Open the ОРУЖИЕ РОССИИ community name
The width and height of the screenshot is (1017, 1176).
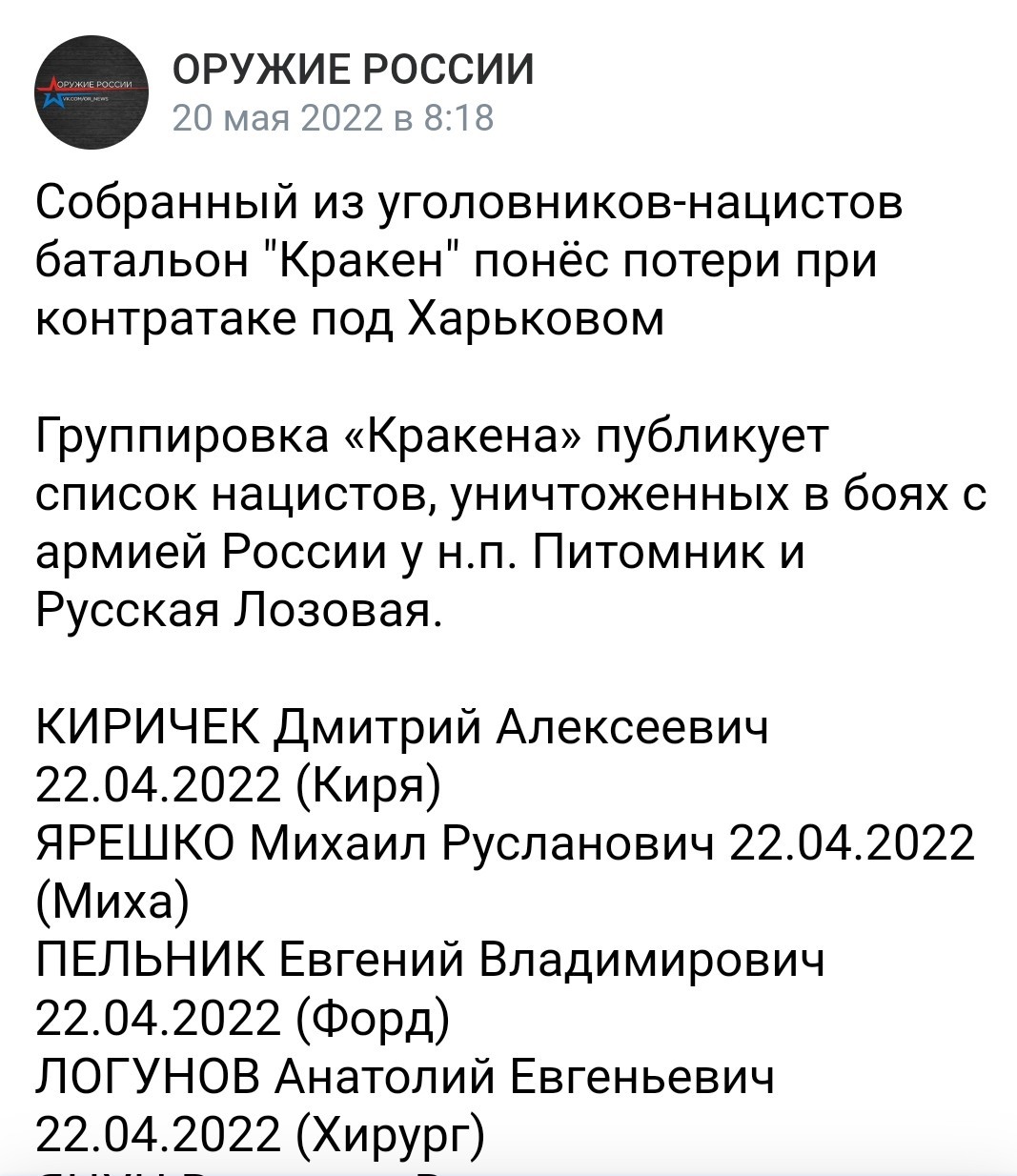click(354, 70)
